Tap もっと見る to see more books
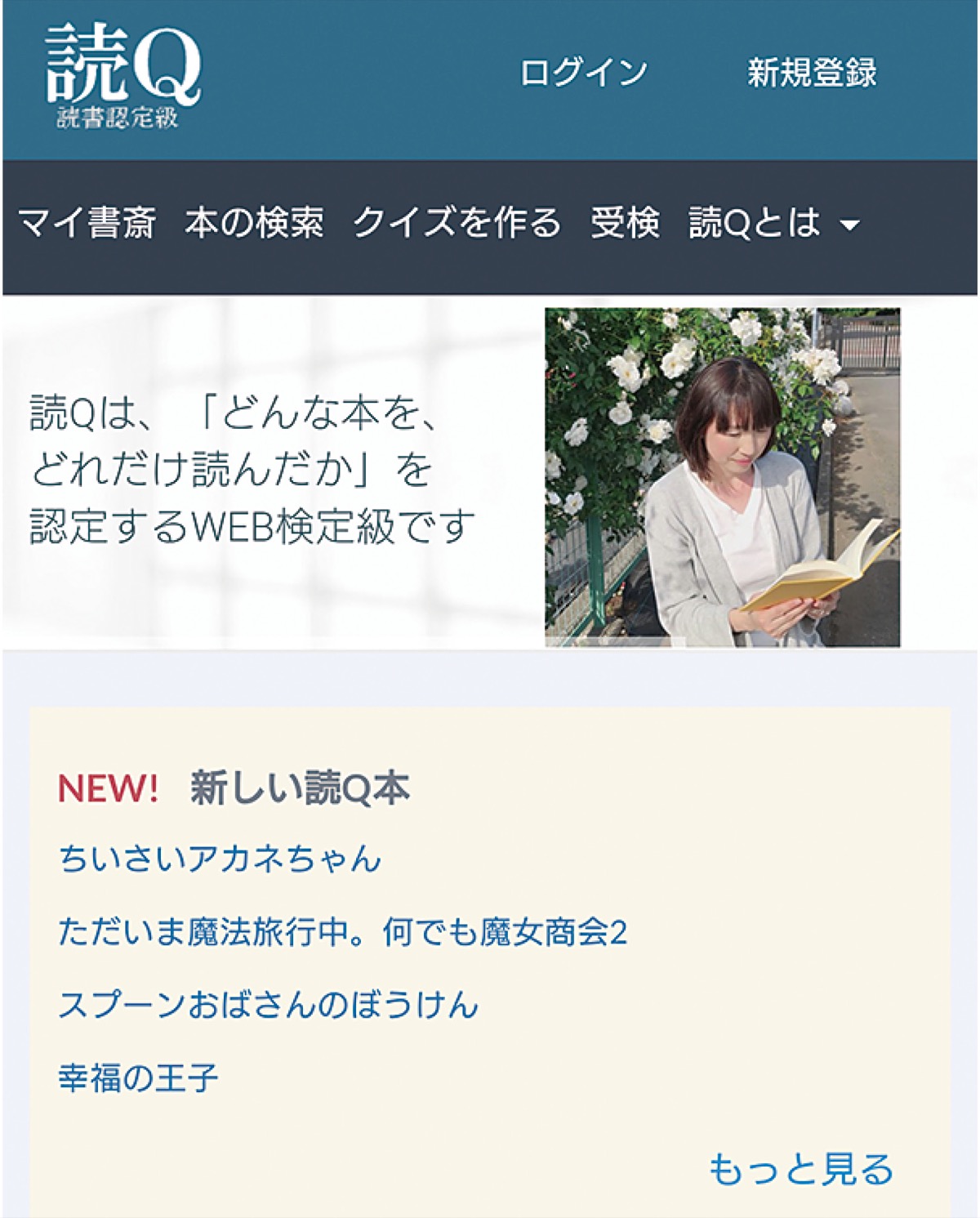 800,1169
